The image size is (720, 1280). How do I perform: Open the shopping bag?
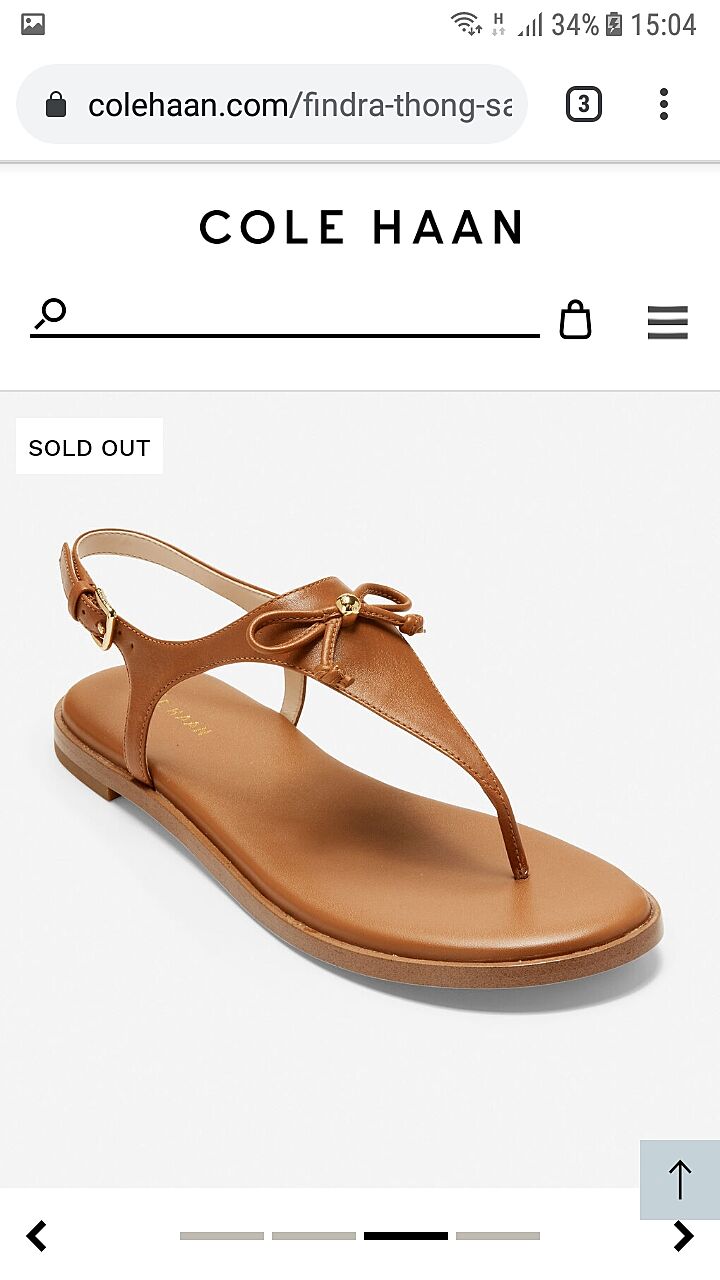tap(575, 320)
